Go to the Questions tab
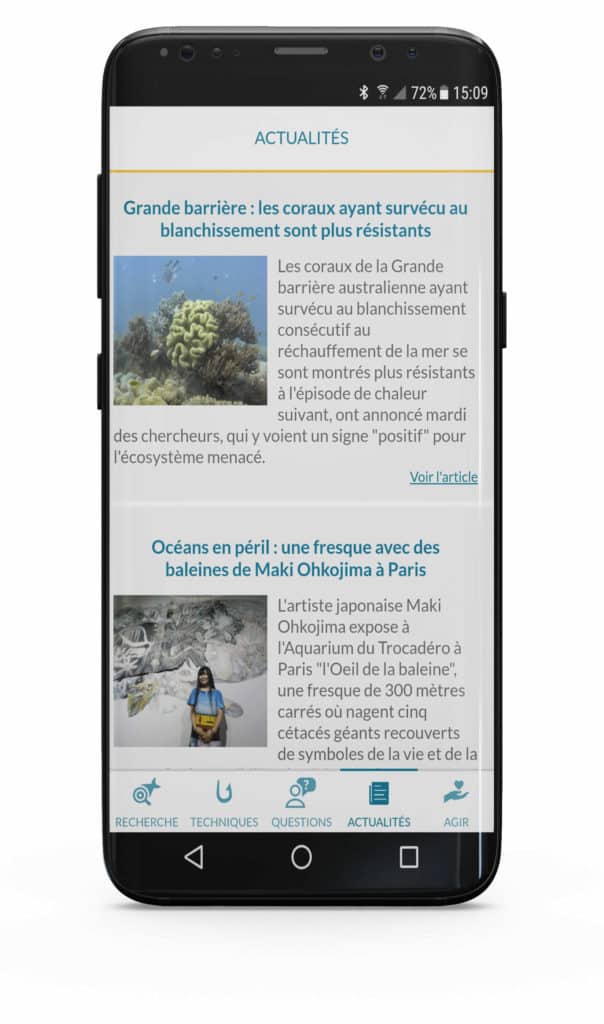This screenshot has height=1024, width=604. [x=301, y=803]
